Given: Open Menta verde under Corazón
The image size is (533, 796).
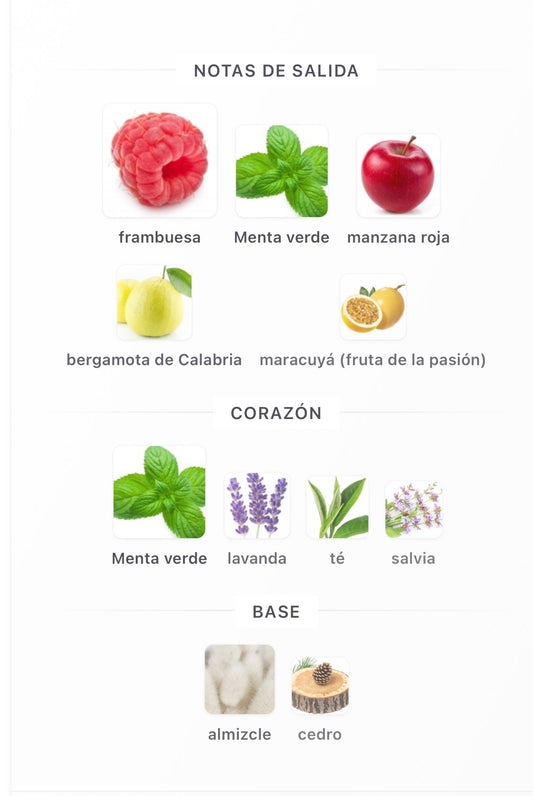Looking at the screenshot, I should [159, 507].
